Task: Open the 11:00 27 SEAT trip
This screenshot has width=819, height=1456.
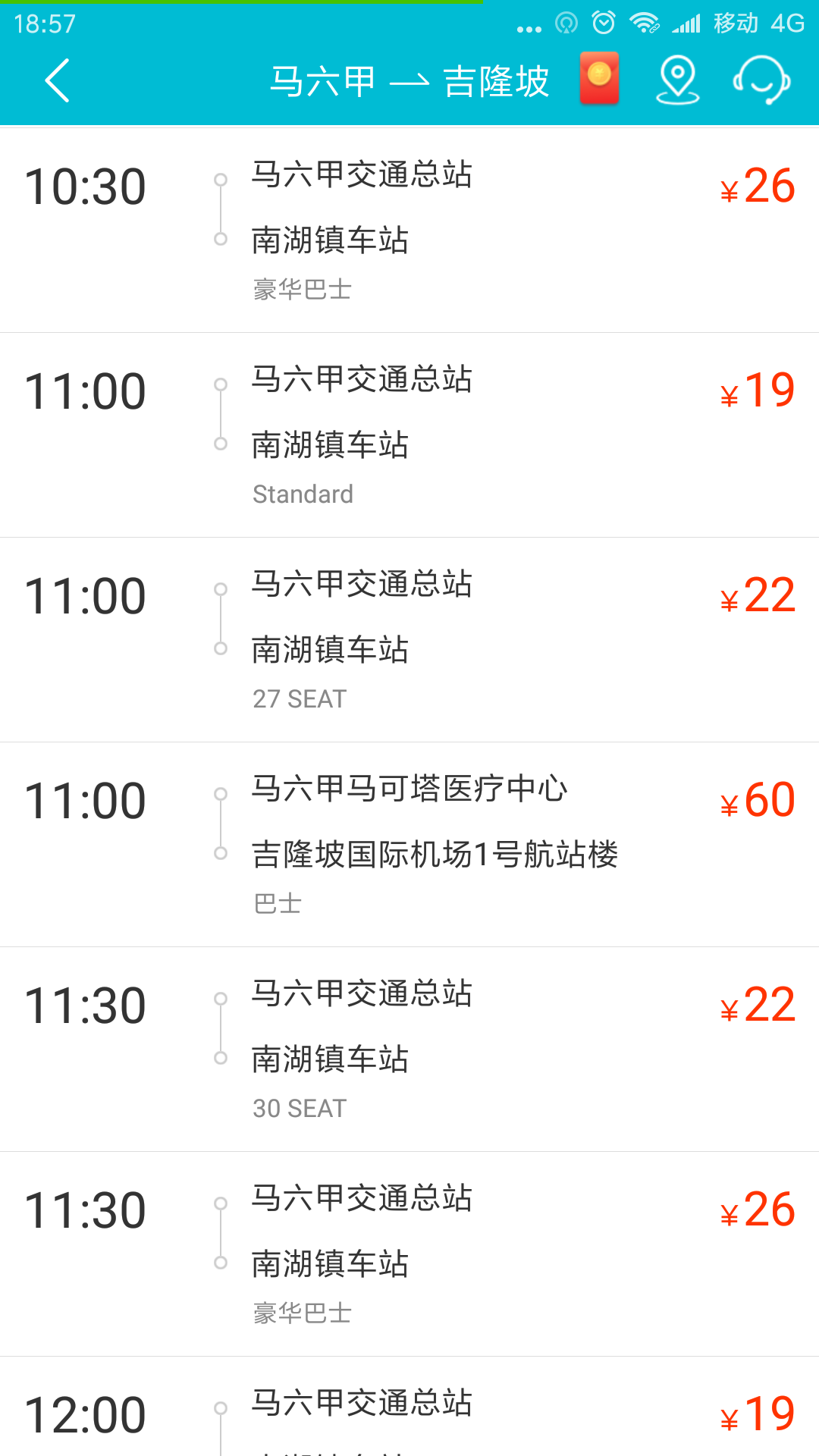Action: (x=409, y=640)
